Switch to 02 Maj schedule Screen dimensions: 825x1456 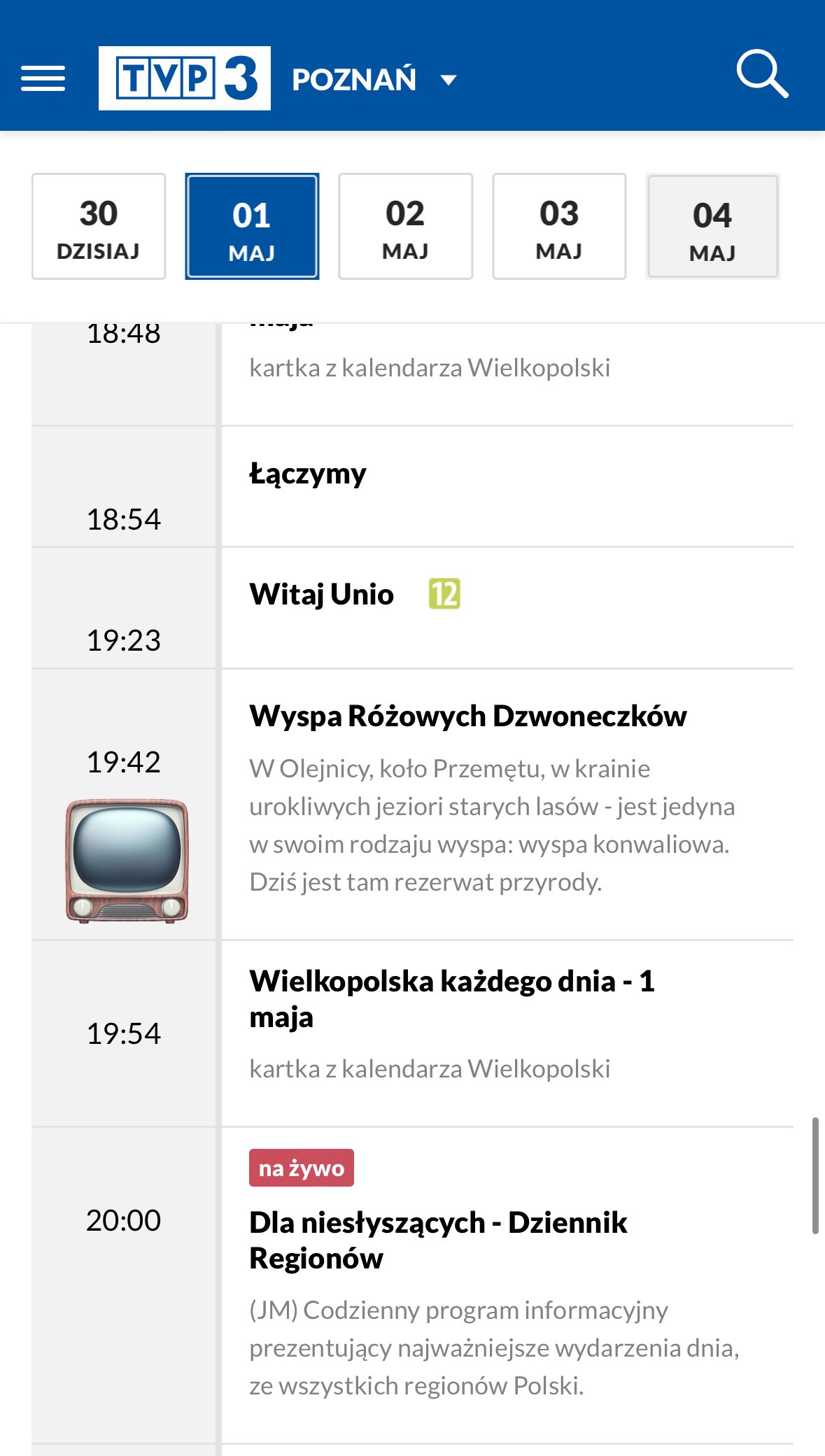pos(405,226)
